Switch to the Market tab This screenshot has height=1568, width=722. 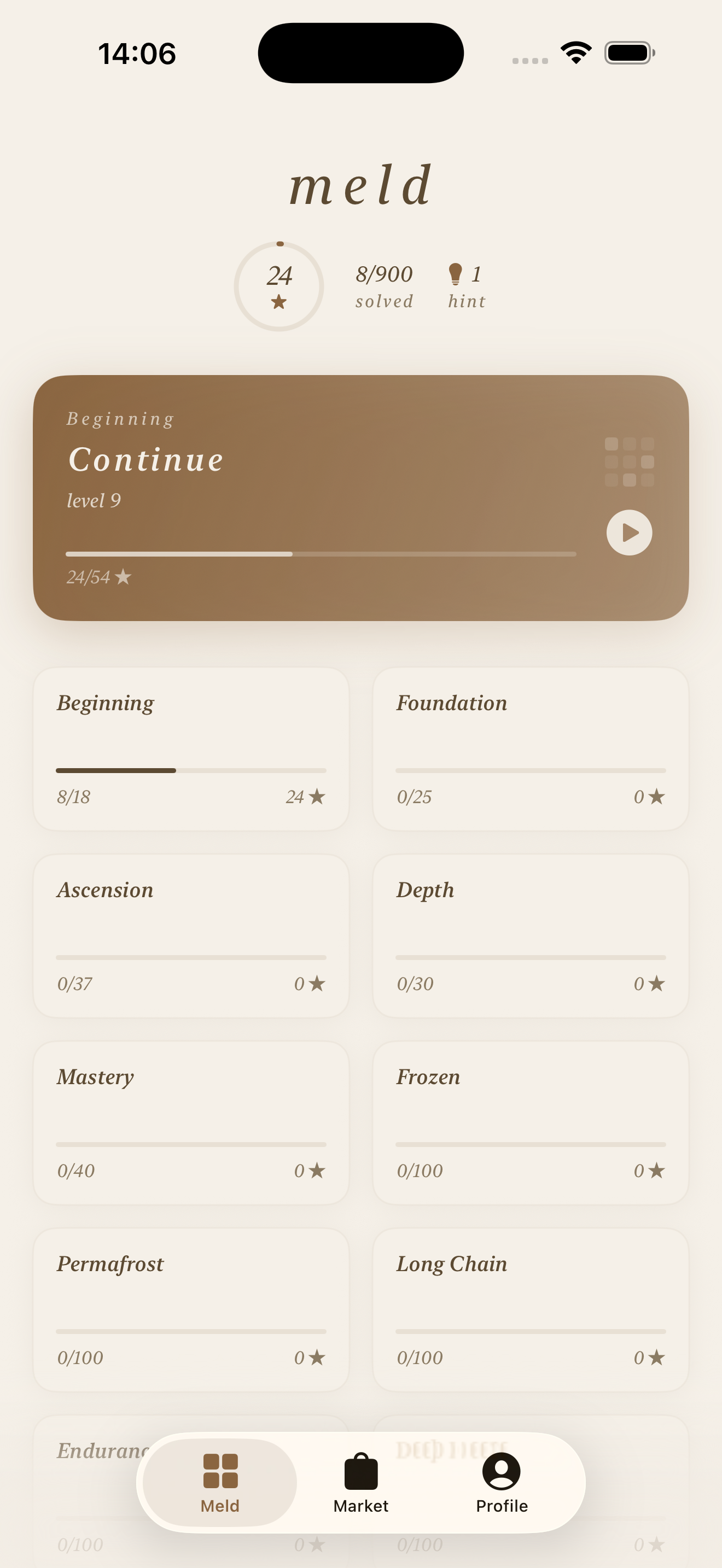[x=360, y=1483]
